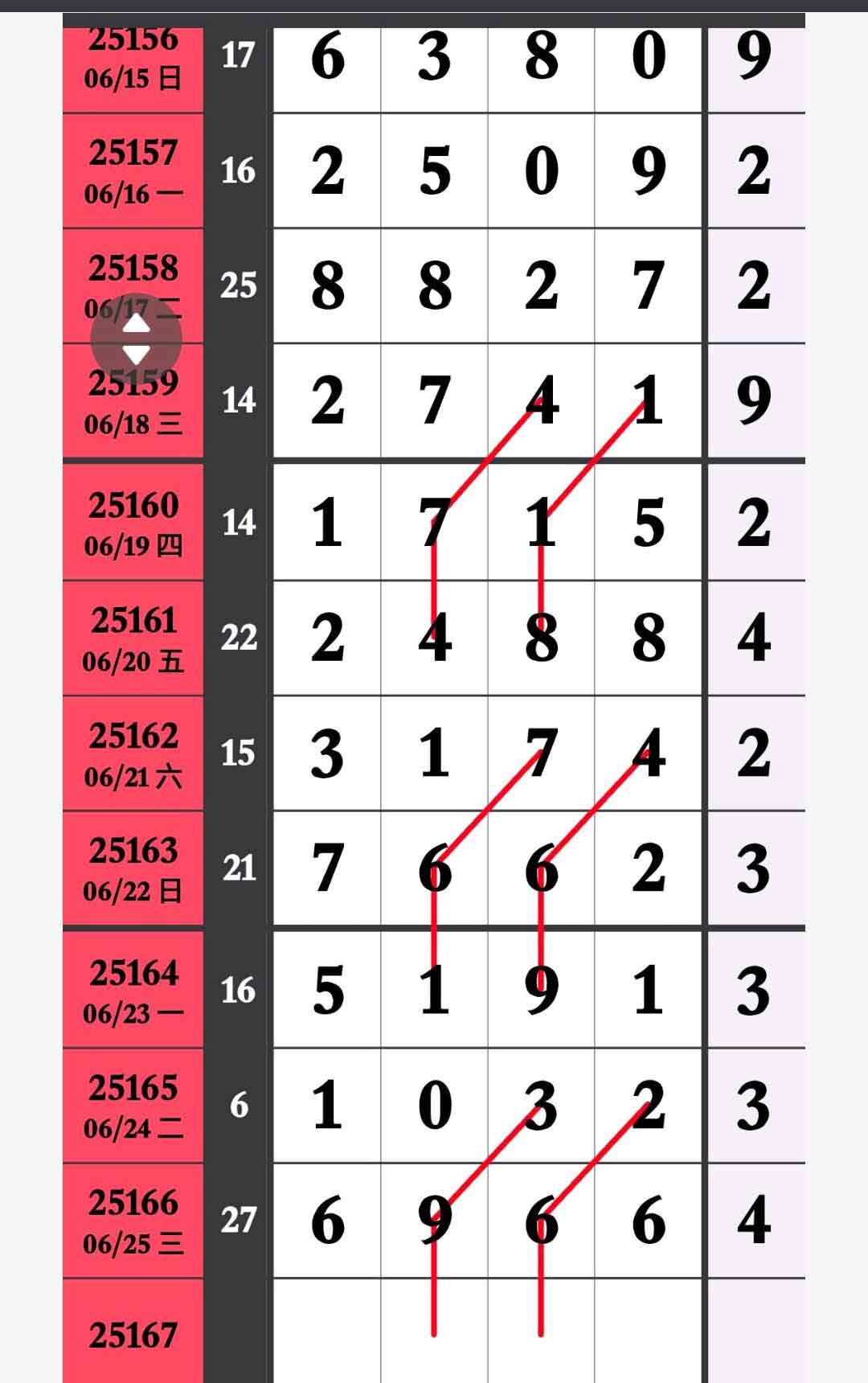The height and width of the screenshot is (1383, 868).
Task: Tap the floating up-down arrow scroll button
Action: [136, 339]
